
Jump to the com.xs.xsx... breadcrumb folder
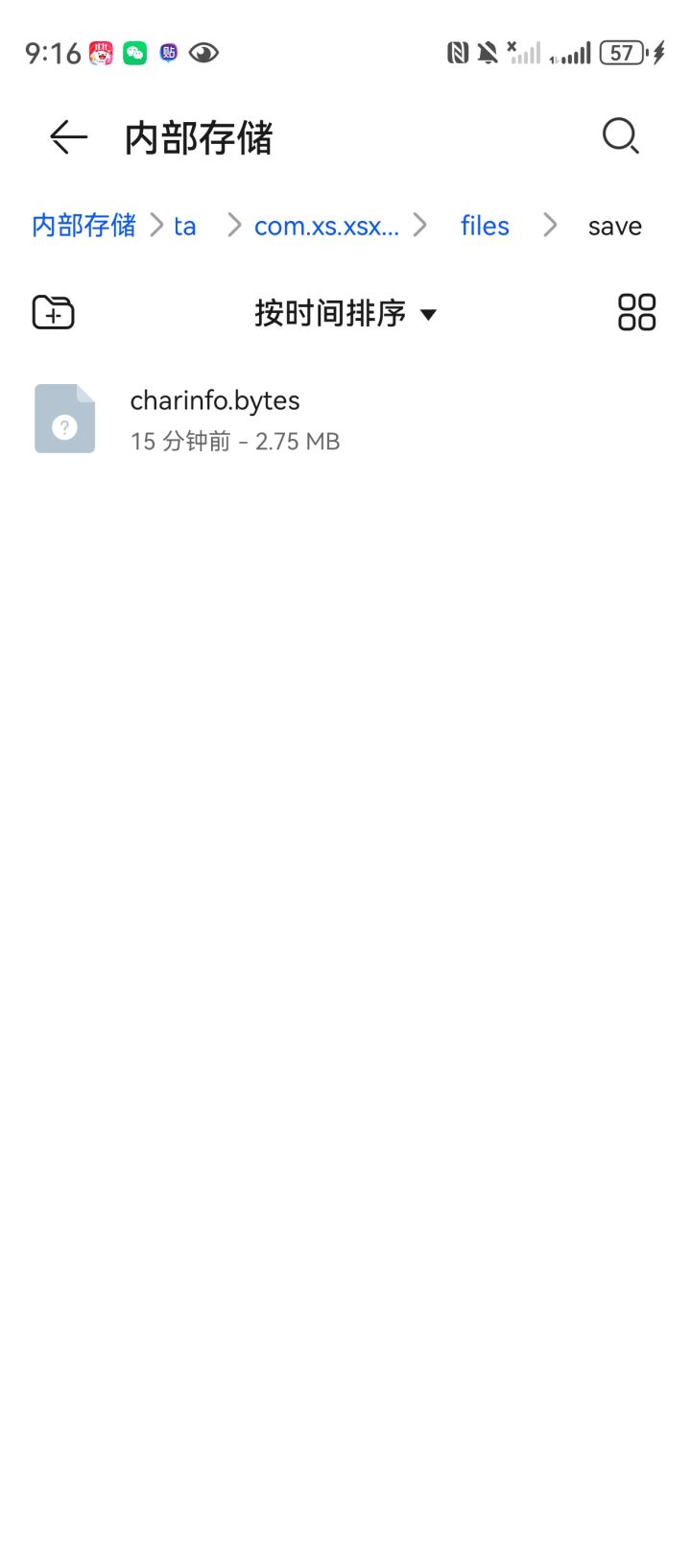326,227
